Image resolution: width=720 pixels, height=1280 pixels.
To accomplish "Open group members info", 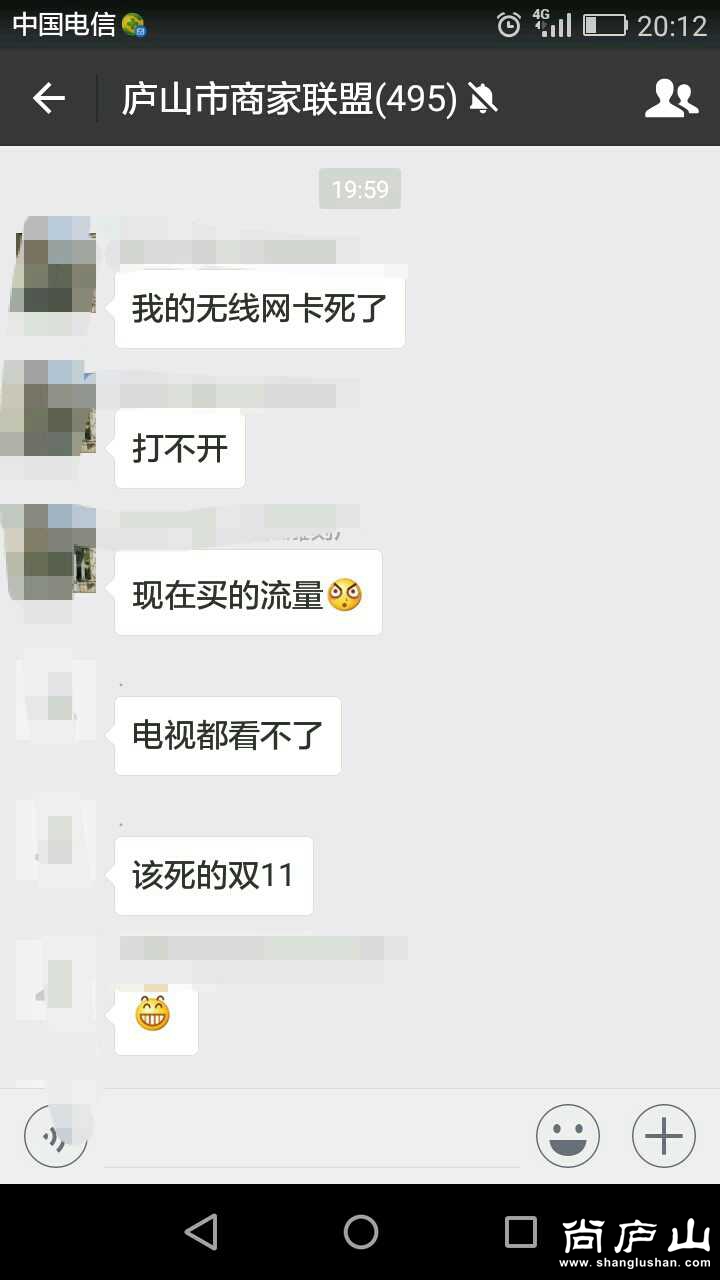I will pos(671,98).
